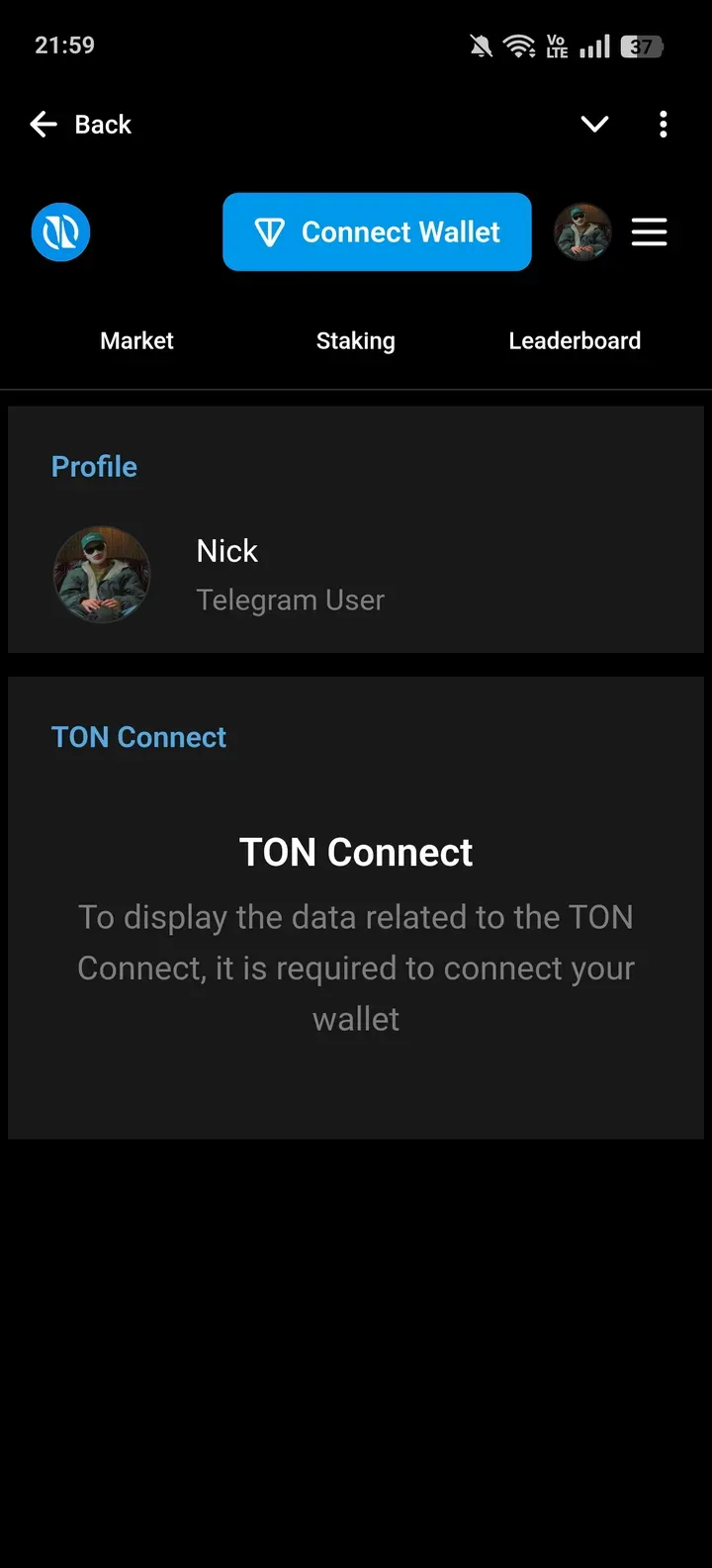Tap the small avatar next to the hamburger menu
712x1568 pixels.
tap(582, 231)
